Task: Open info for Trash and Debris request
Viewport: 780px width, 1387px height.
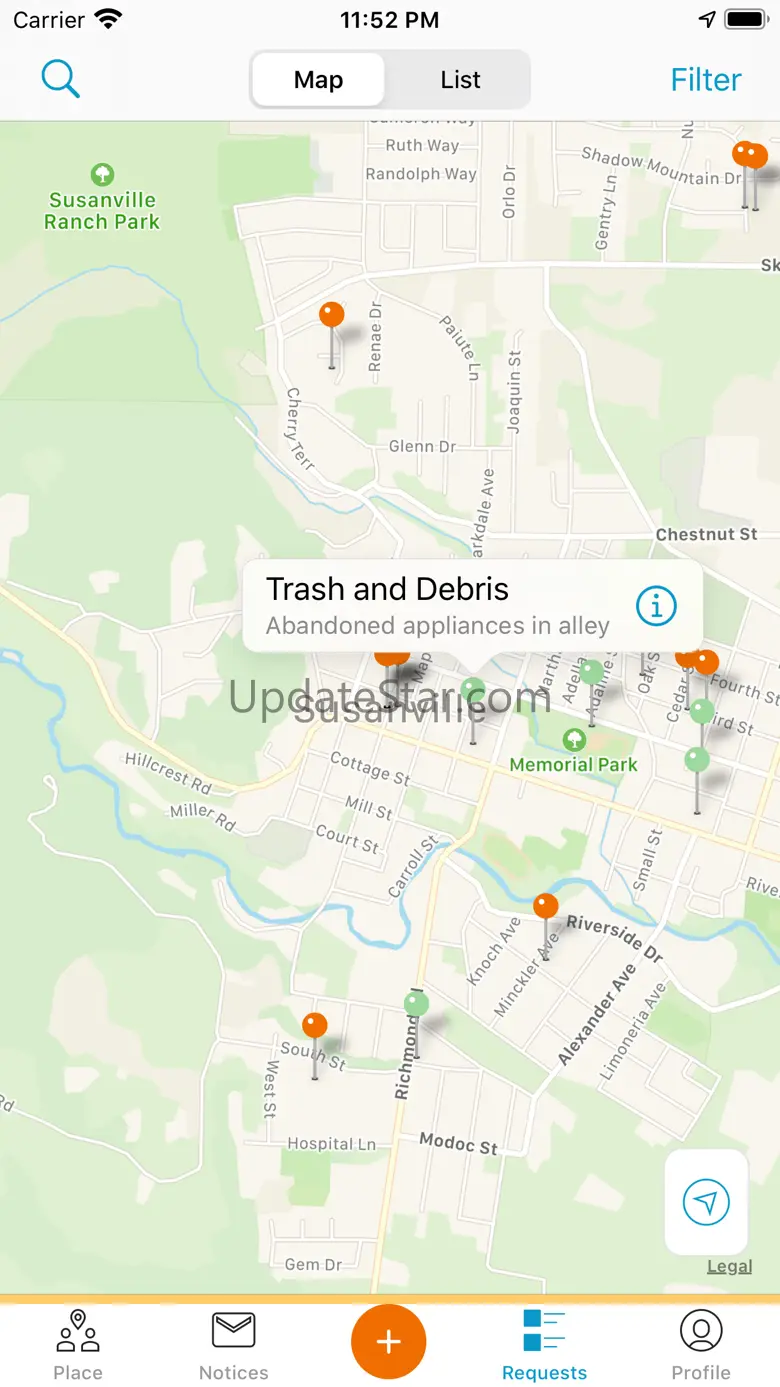Action: pos(656,606)
